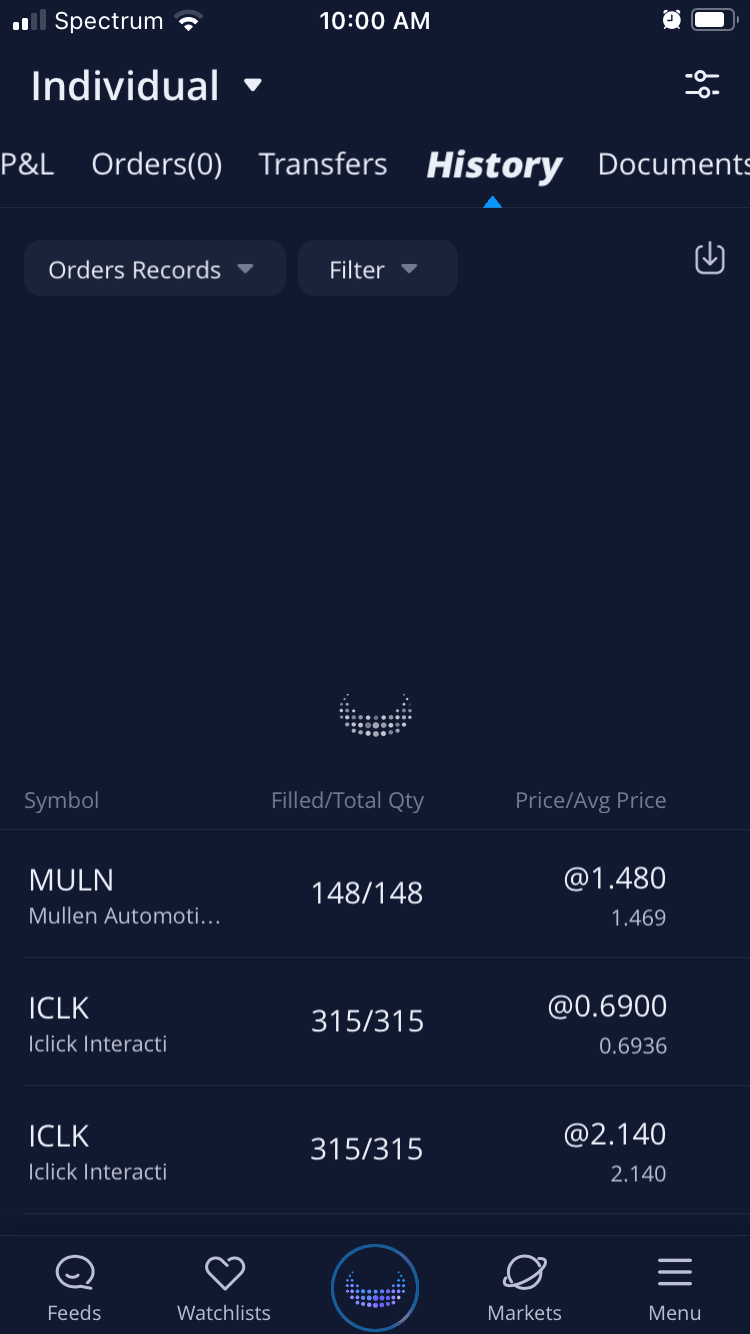The width and height of the screenshot is (750, 1334).
Task: Go to Feeds in bottom navigation
Action: [x=74, y=1288]
